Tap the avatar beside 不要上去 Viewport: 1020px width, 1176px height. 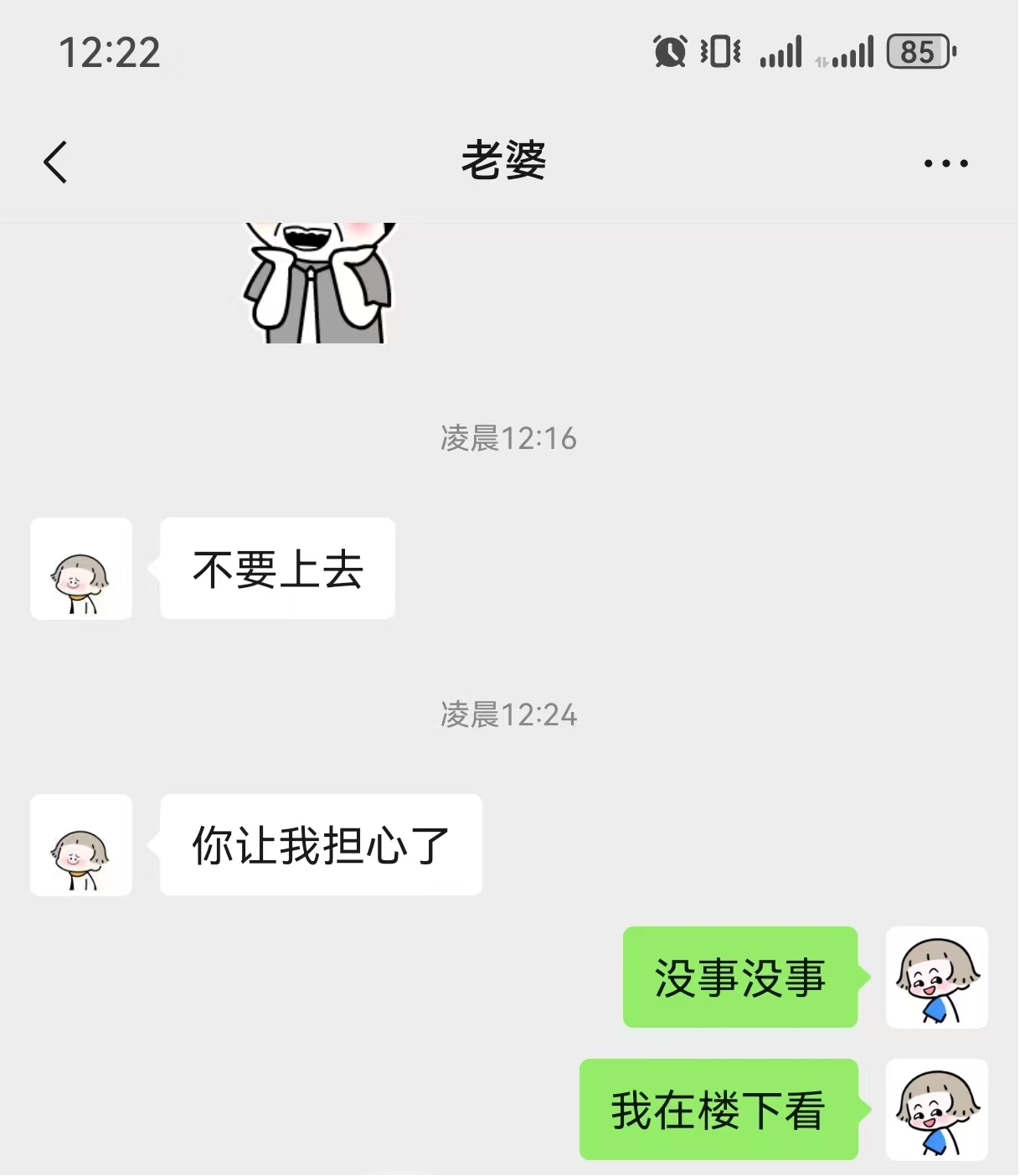(81, 569)
